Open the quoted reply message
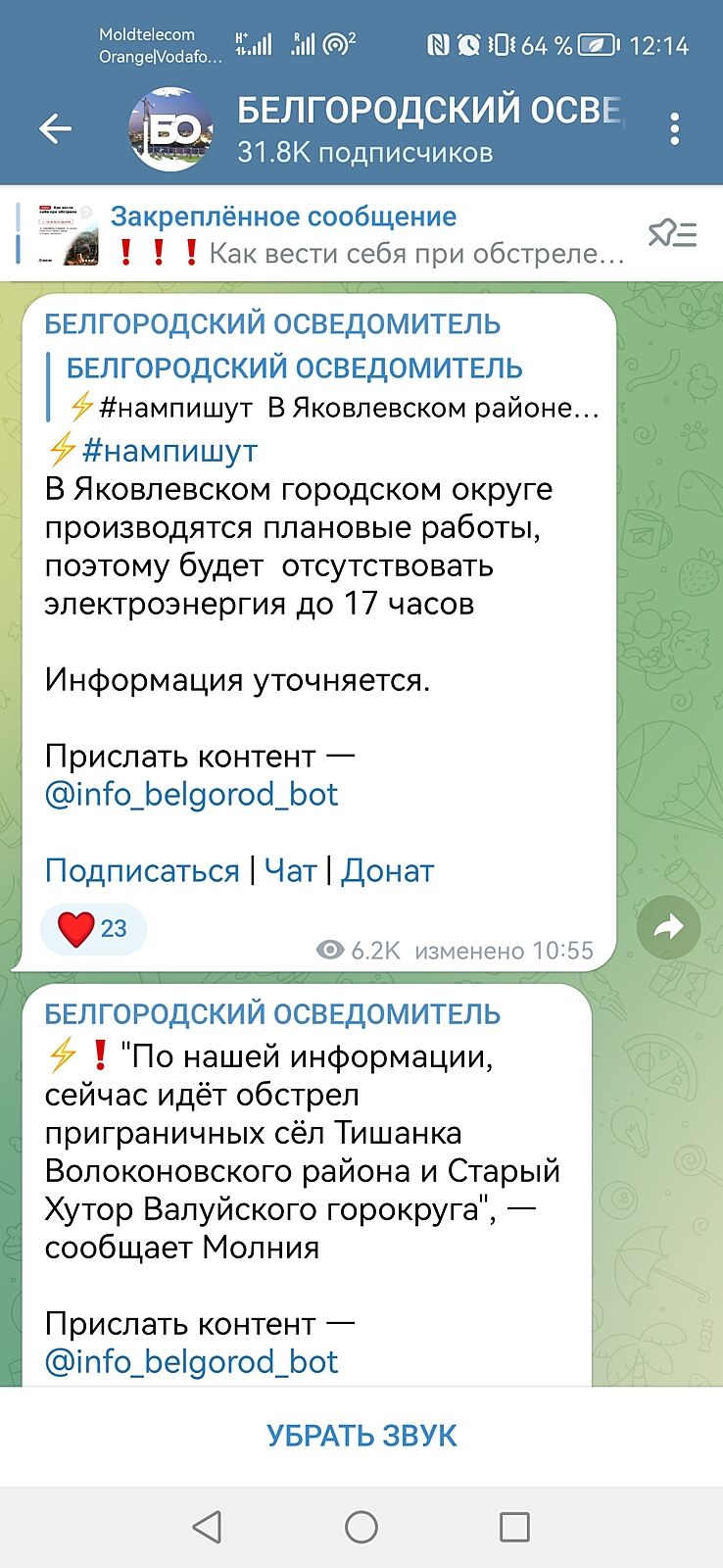723x1568 pixels. (323, 388)
